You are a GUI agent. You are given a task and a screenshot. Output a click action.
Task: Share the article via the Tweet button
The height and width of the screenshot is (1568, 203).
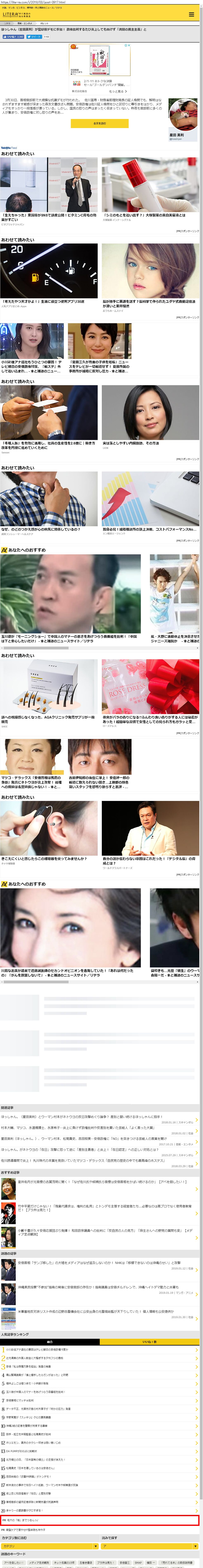tap(35, 37)
